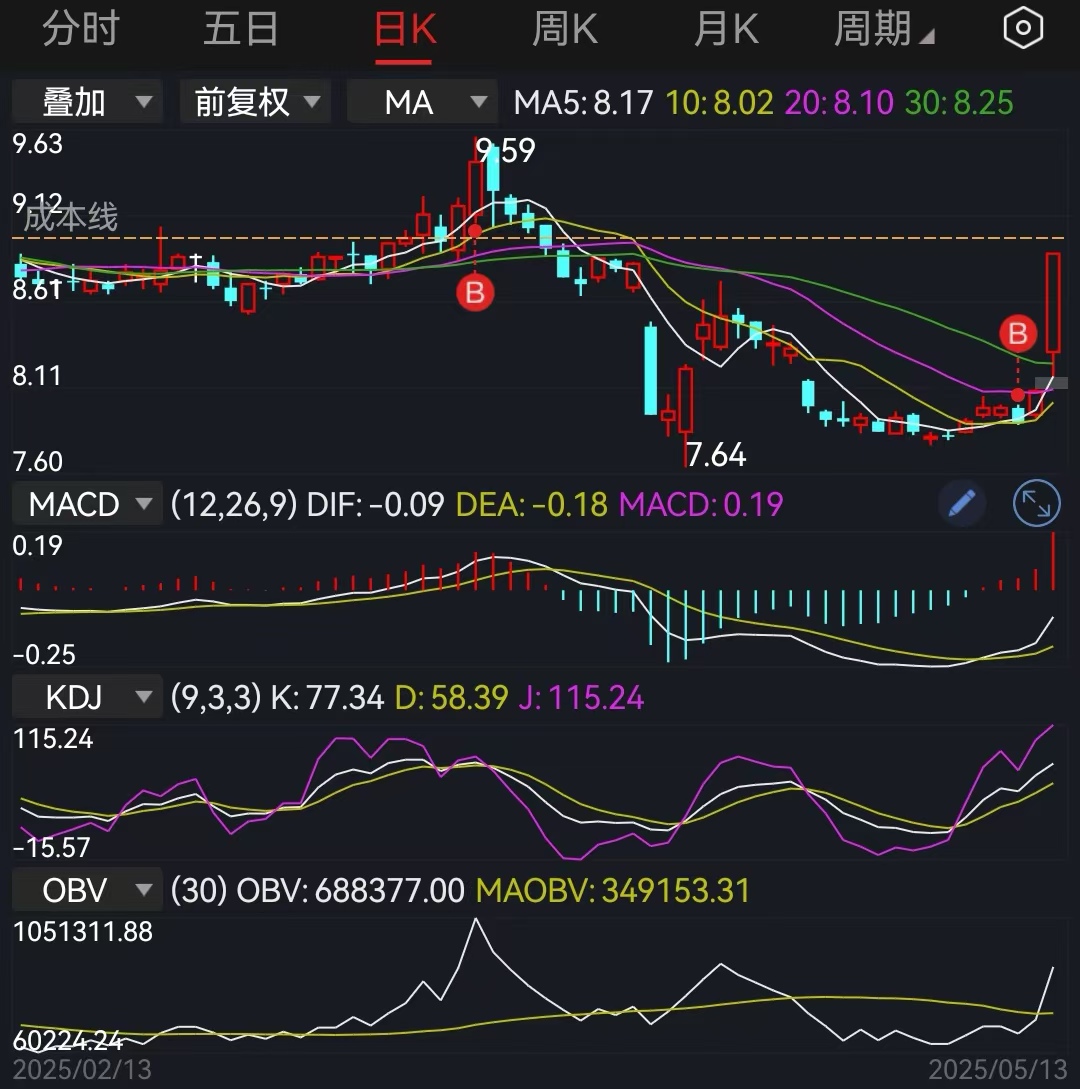This screenshot has height=1089, width=1080.
Task: Select the 'B' buy marker near the 9.59 peak
Action: click(x=475, y=293)
